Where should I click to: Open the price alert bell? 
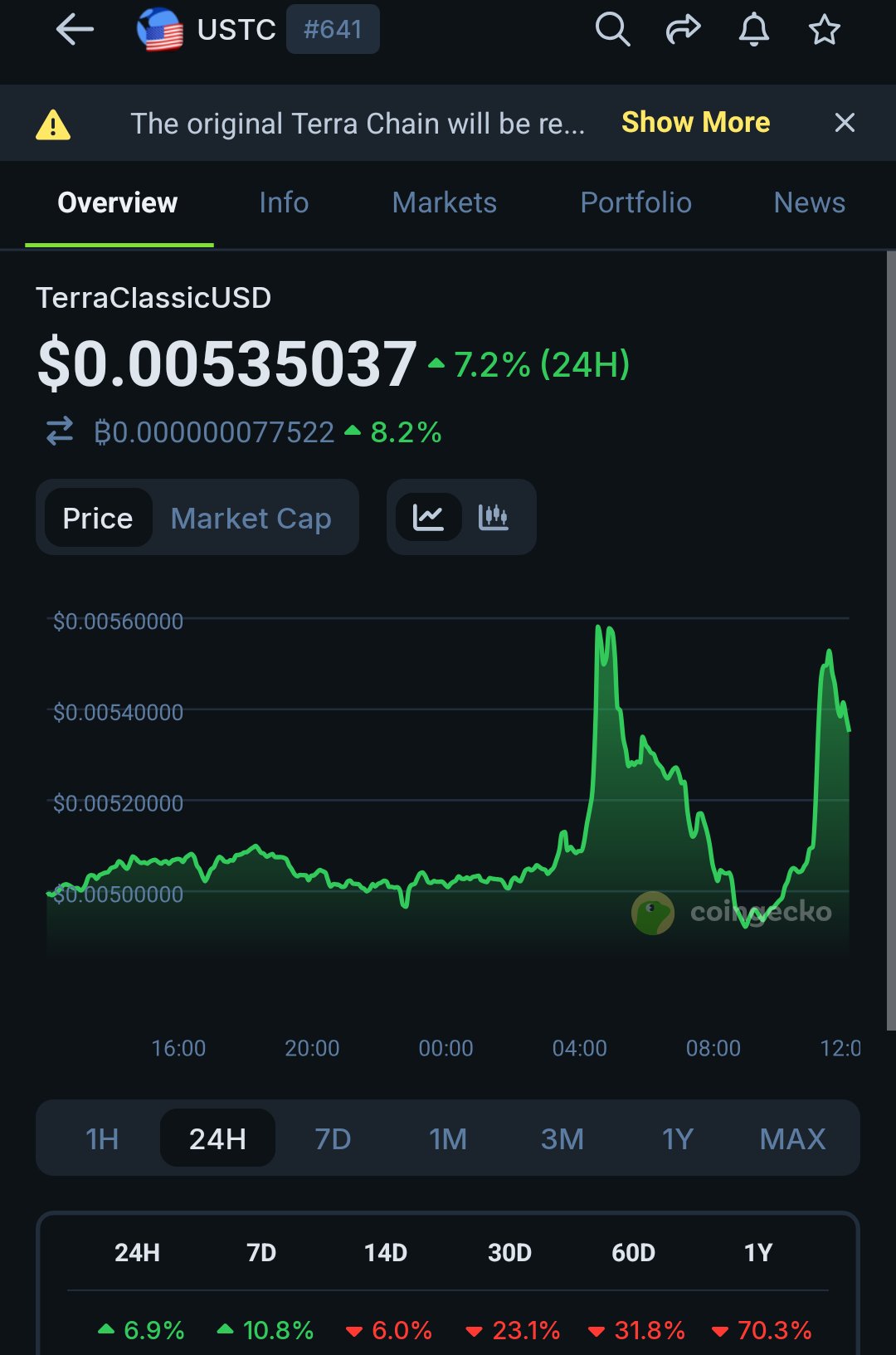pos(753,30)
